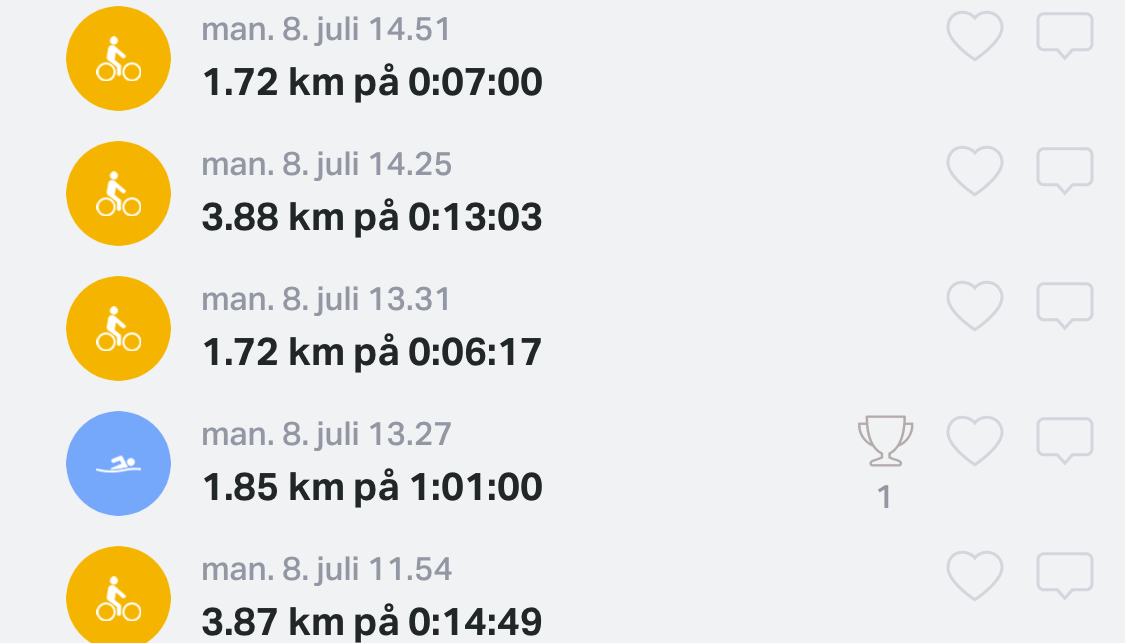Comment on the 14.51 cycling activity
The width and height of the screenshot is (1125, 643).
(x=1064, y=36)
